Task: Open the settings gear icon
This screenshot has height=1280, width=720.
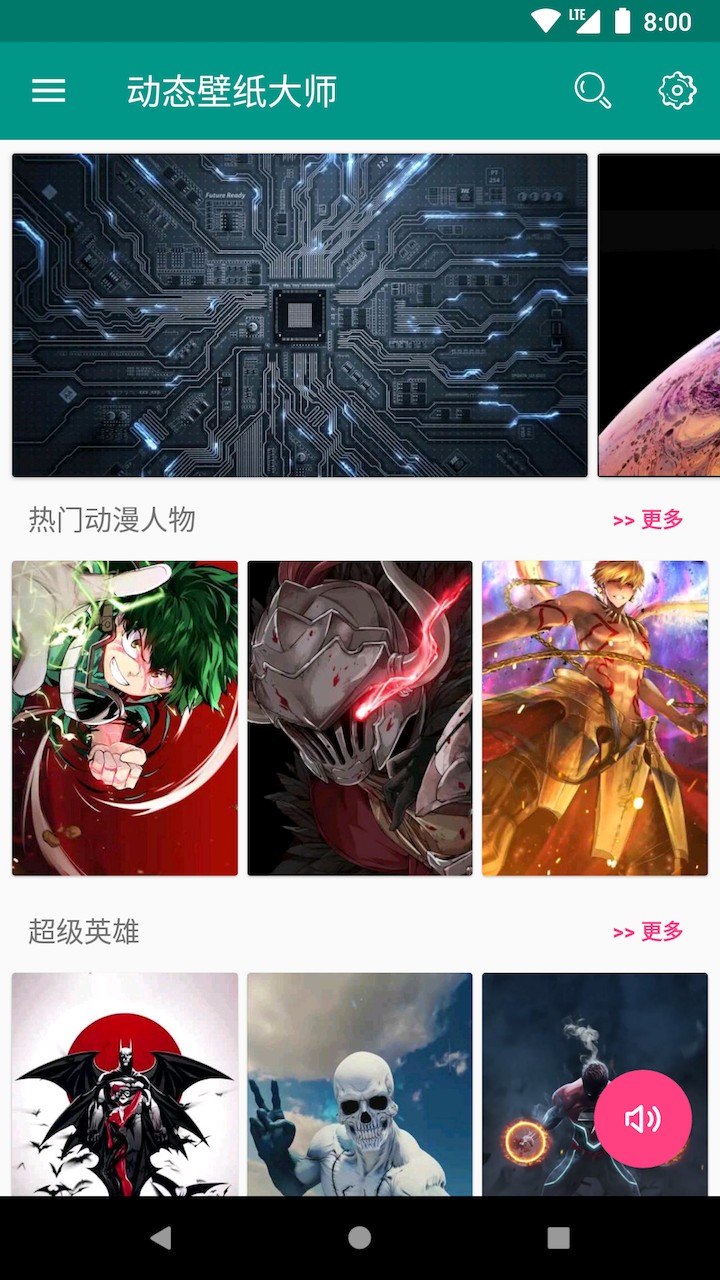Action: [x=677, y=91]
